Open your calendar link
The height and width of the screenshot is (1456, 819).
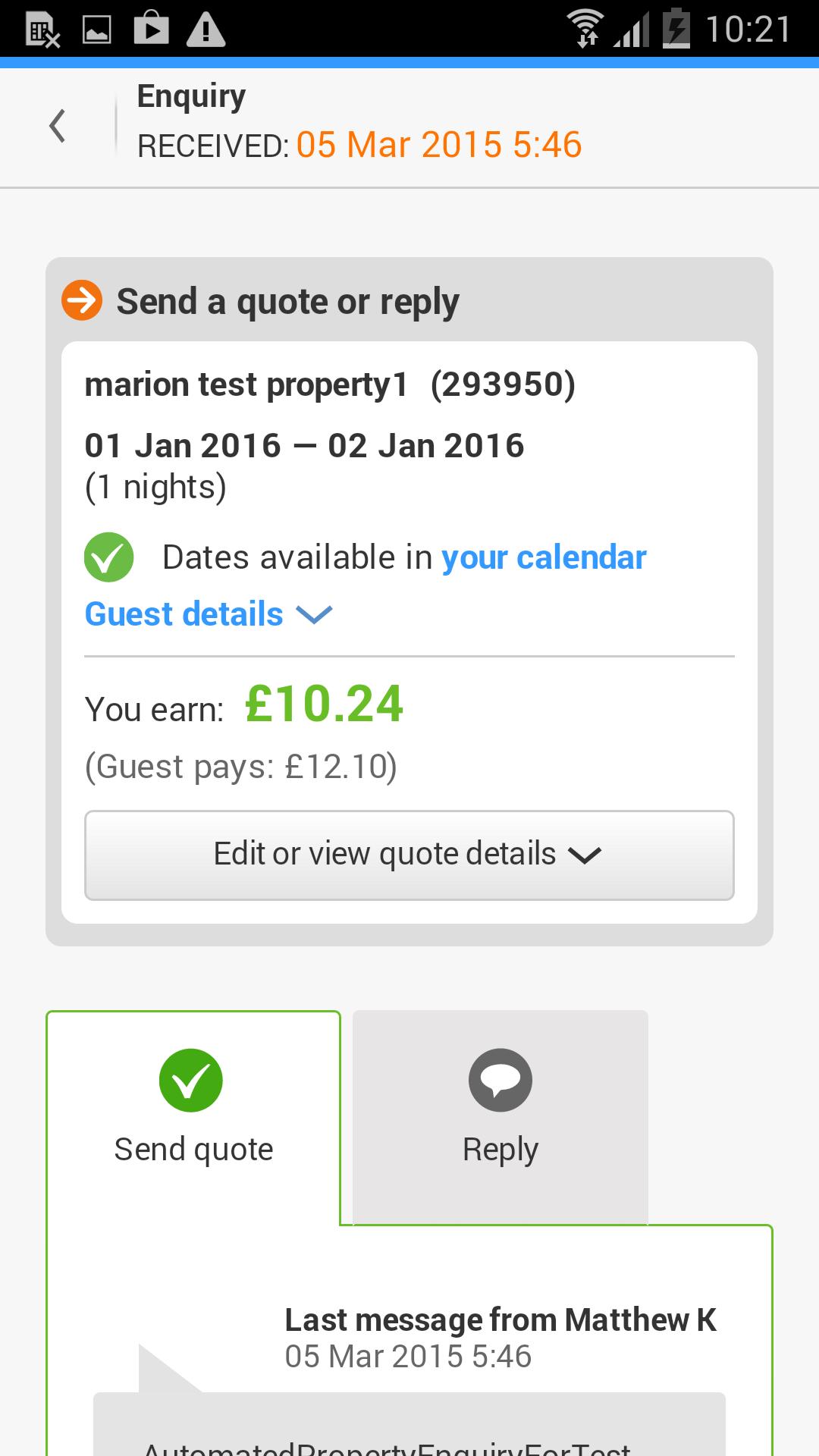point(544,557)
